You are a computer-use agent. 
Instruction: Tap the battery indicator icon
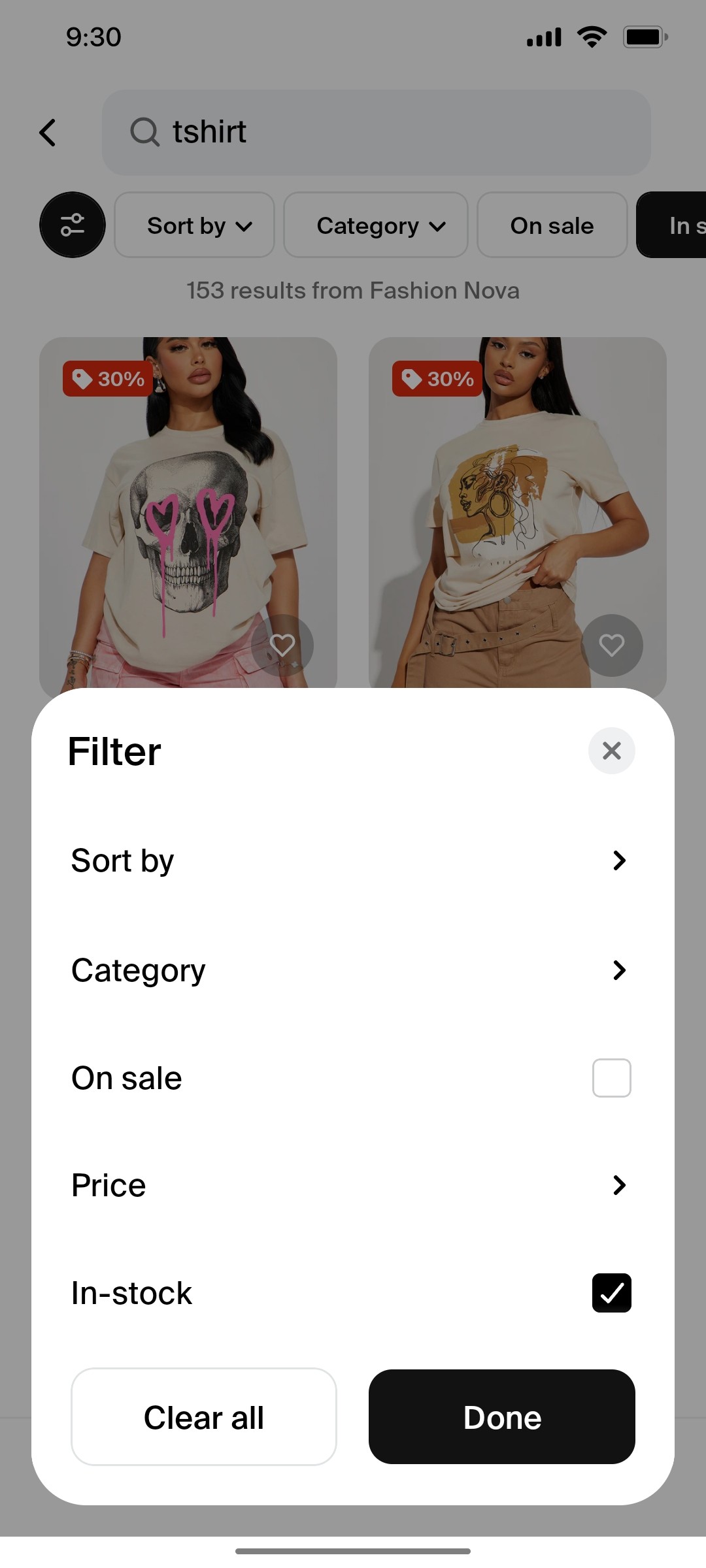(645, 37)
